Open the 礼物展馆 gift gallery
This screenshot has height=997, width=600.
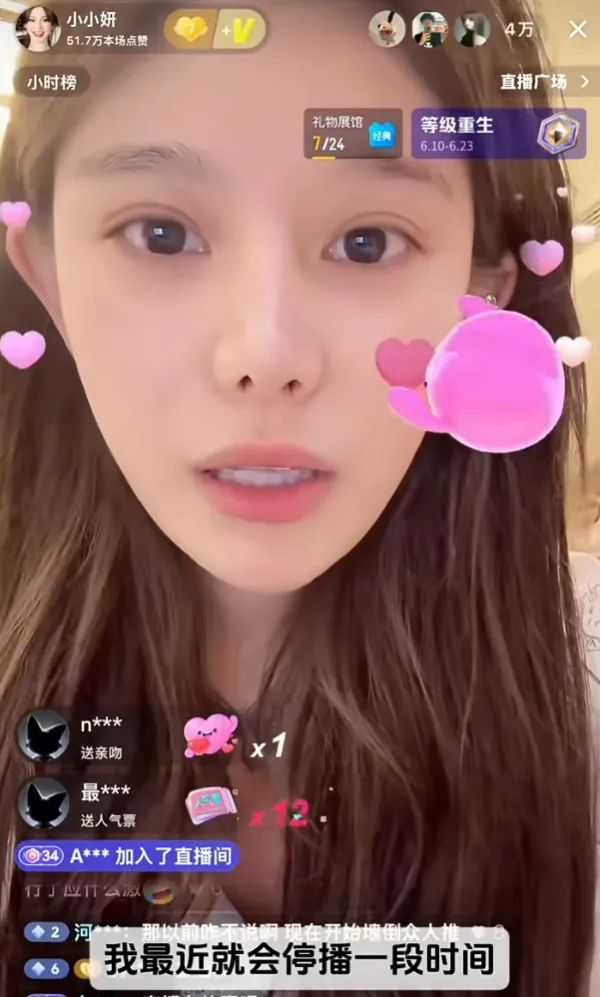pos(353,134)
